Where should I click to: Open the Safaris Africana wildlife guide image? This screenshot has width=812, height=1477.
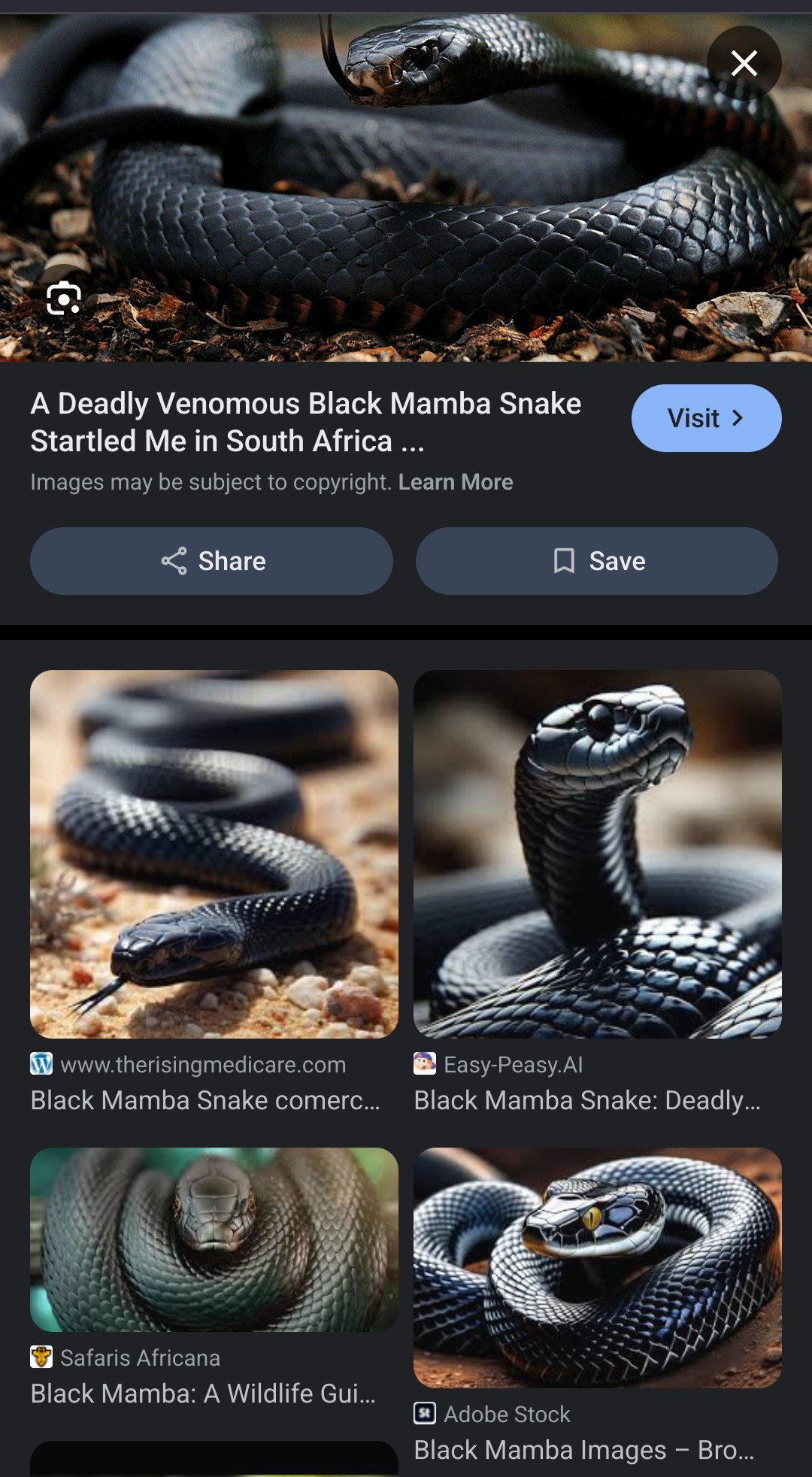coord(214,1239)
